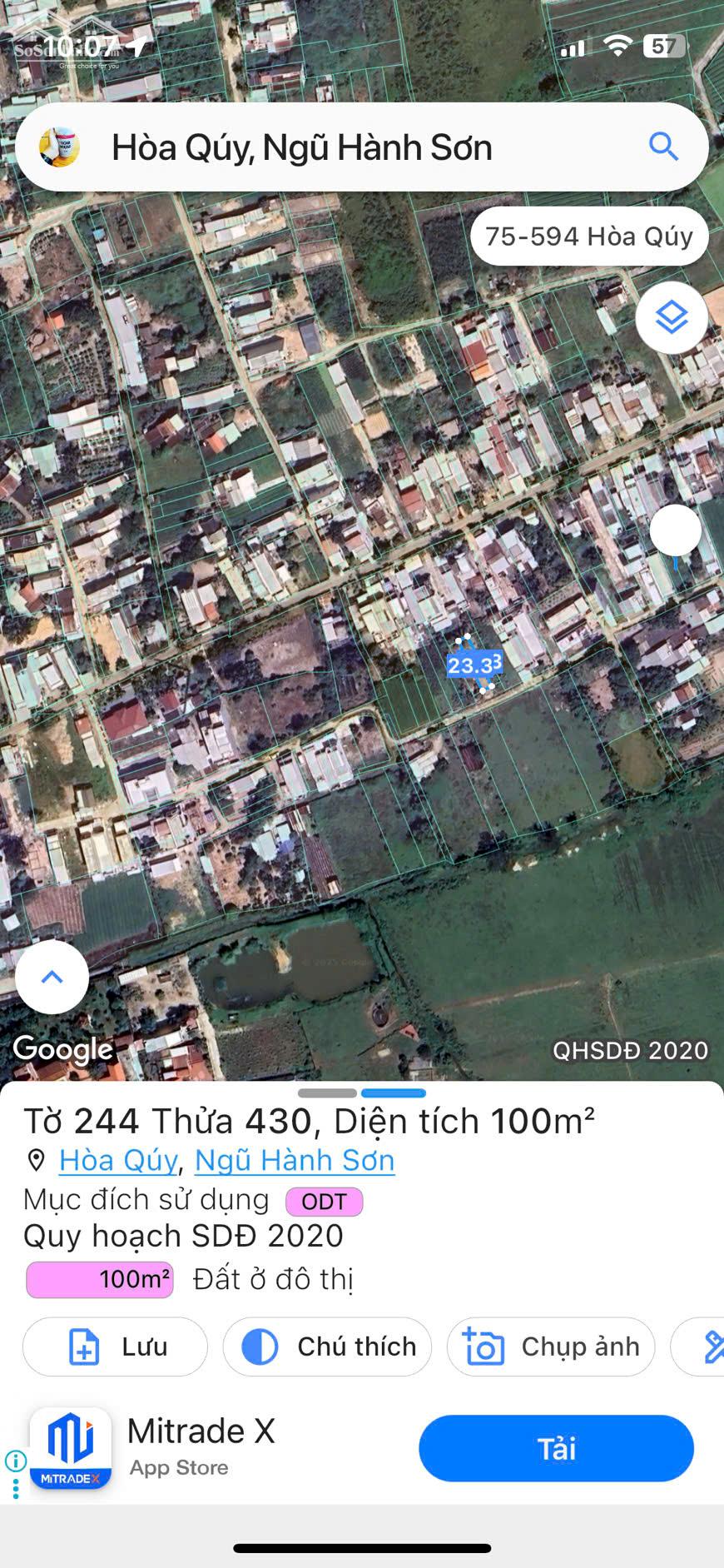The height and width of the screenshot is (1568, 724).
Task: Tap the pink 100m² land-use swatch
Action: click(100, 1280)
